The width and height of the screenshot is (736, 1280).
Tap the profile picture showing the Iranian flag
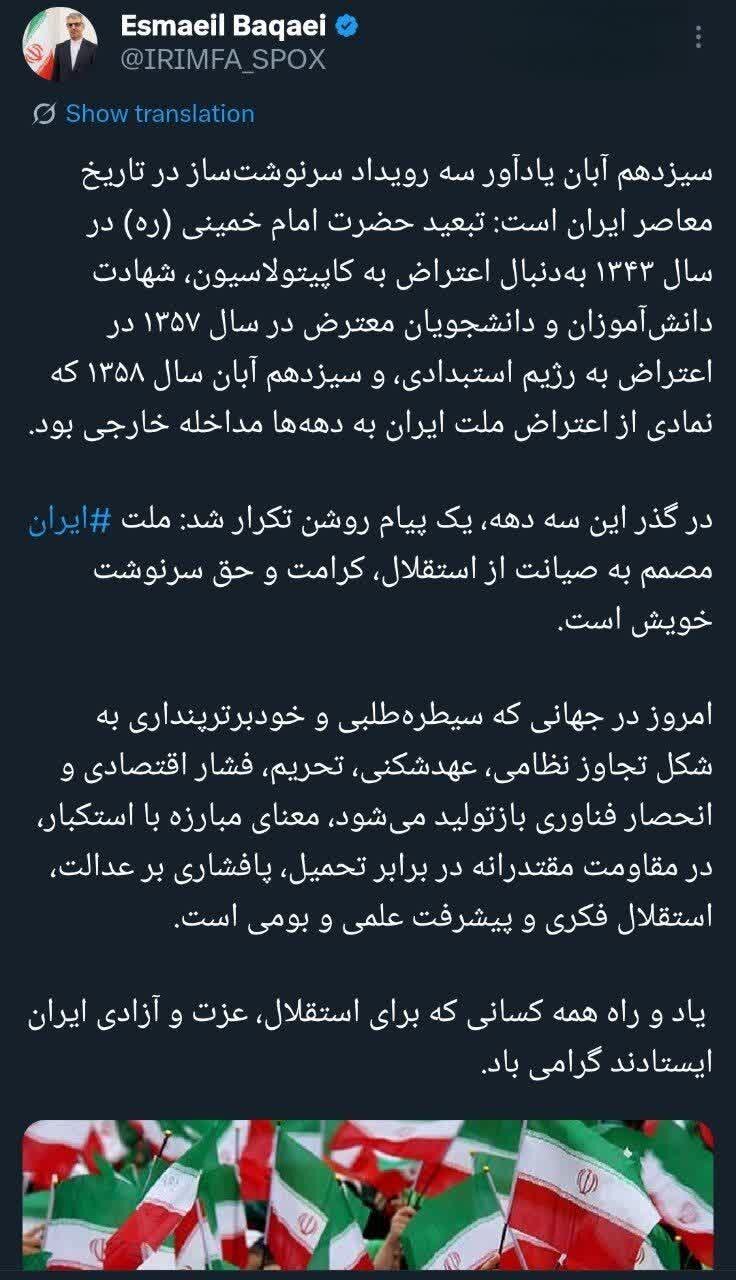62,42
